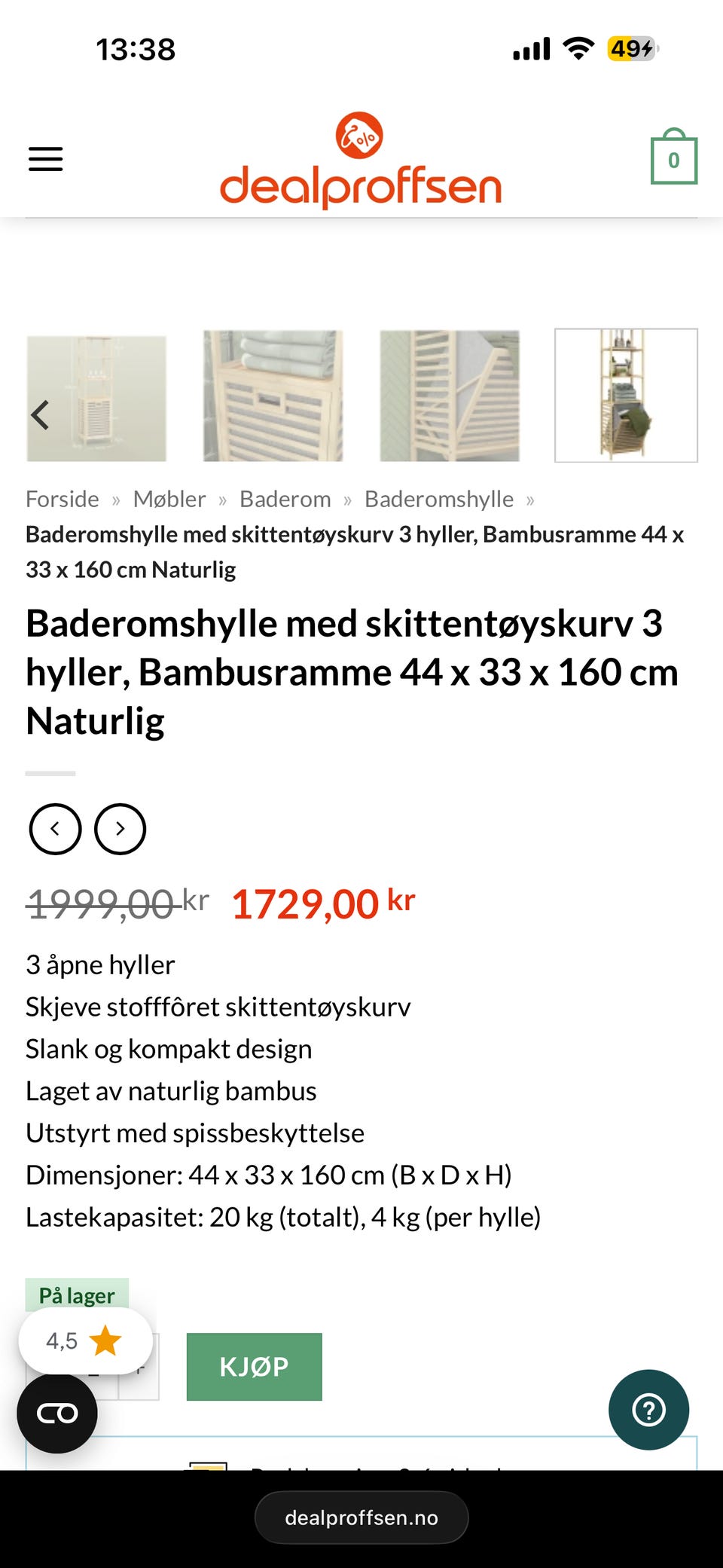The image size is (723, 1568).
Task: Open the cookie consent widget
Action: coord(58,1414)
